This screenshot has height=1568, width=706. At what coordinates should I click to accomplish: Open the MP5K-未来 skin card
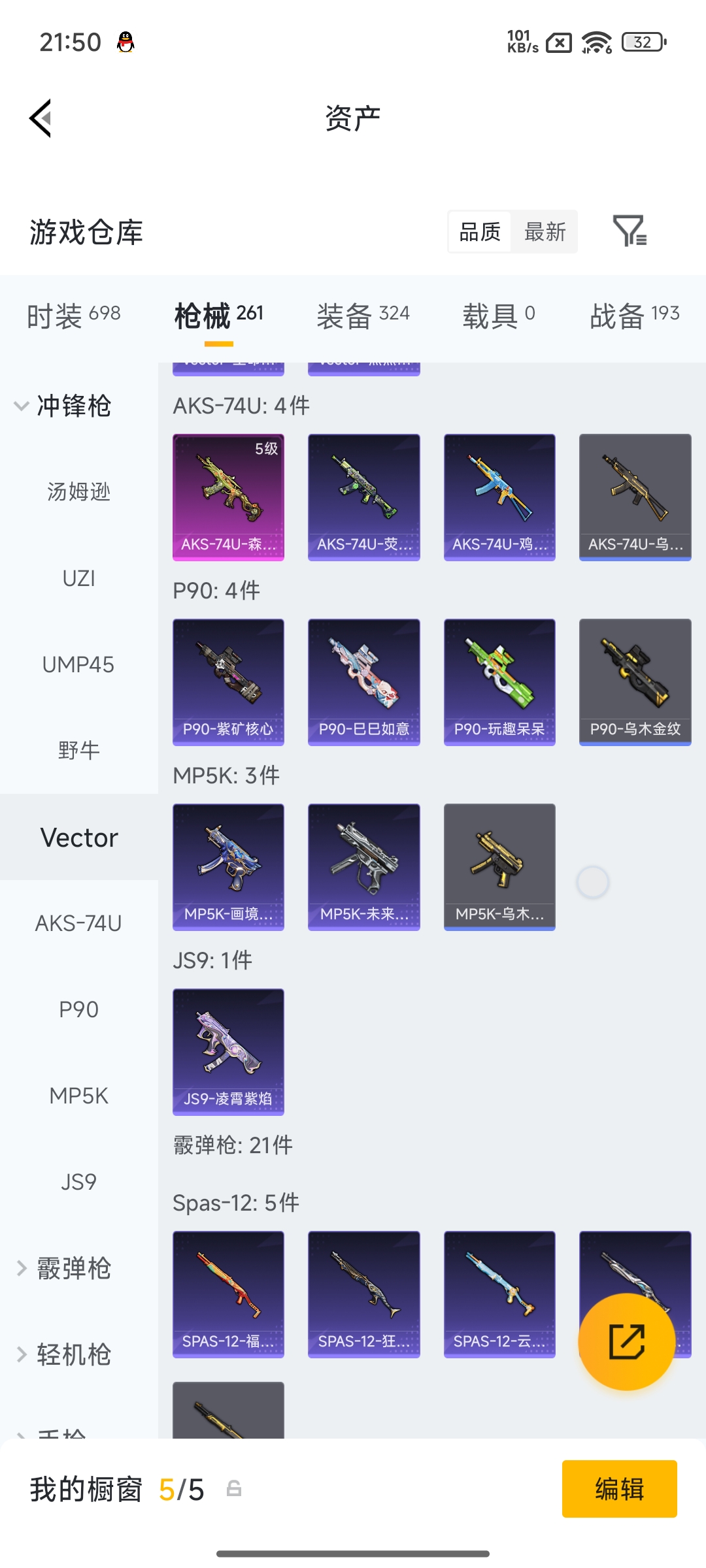(363, 866)
